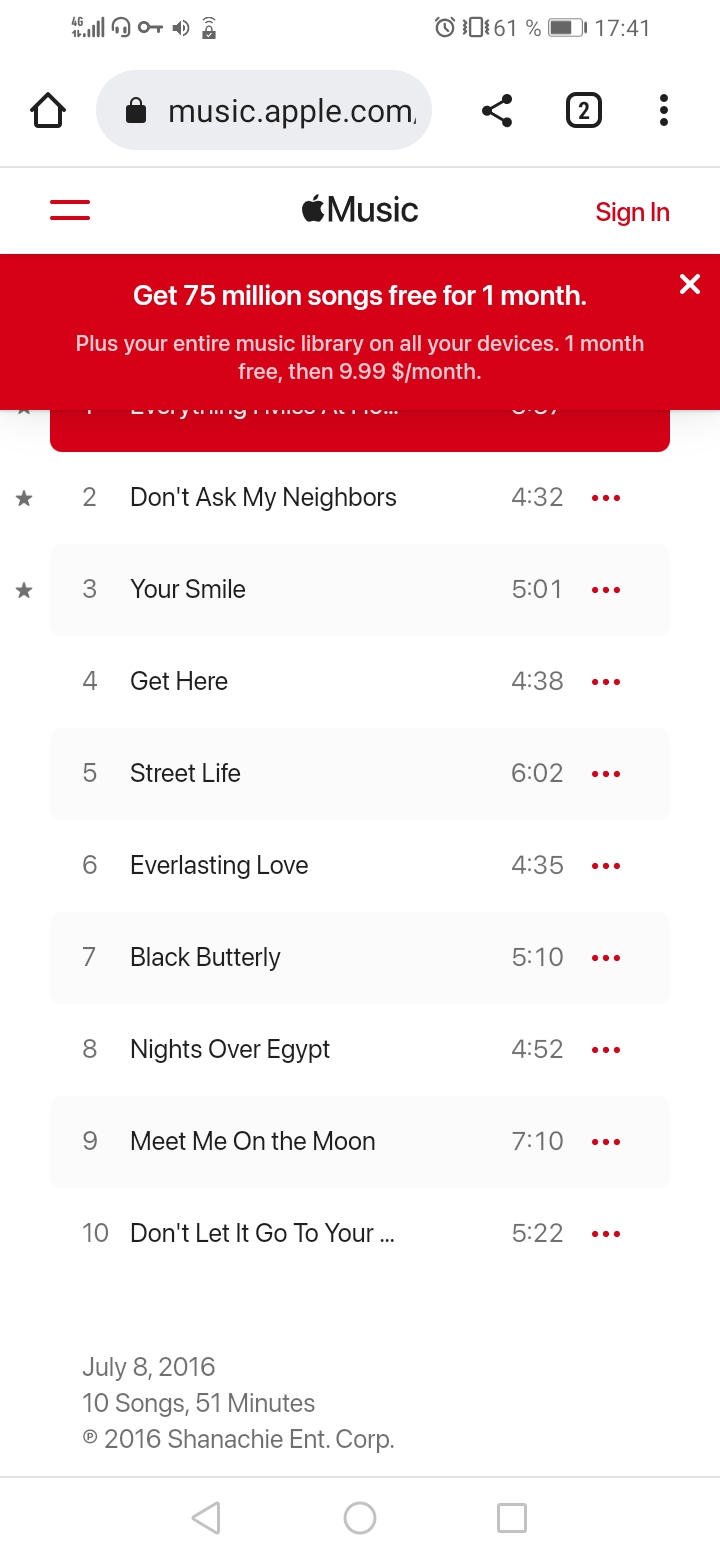Viewport: 720px width, 1560px height.
Task: Open the browser tab switcher
Action: (x=584, y=110)
